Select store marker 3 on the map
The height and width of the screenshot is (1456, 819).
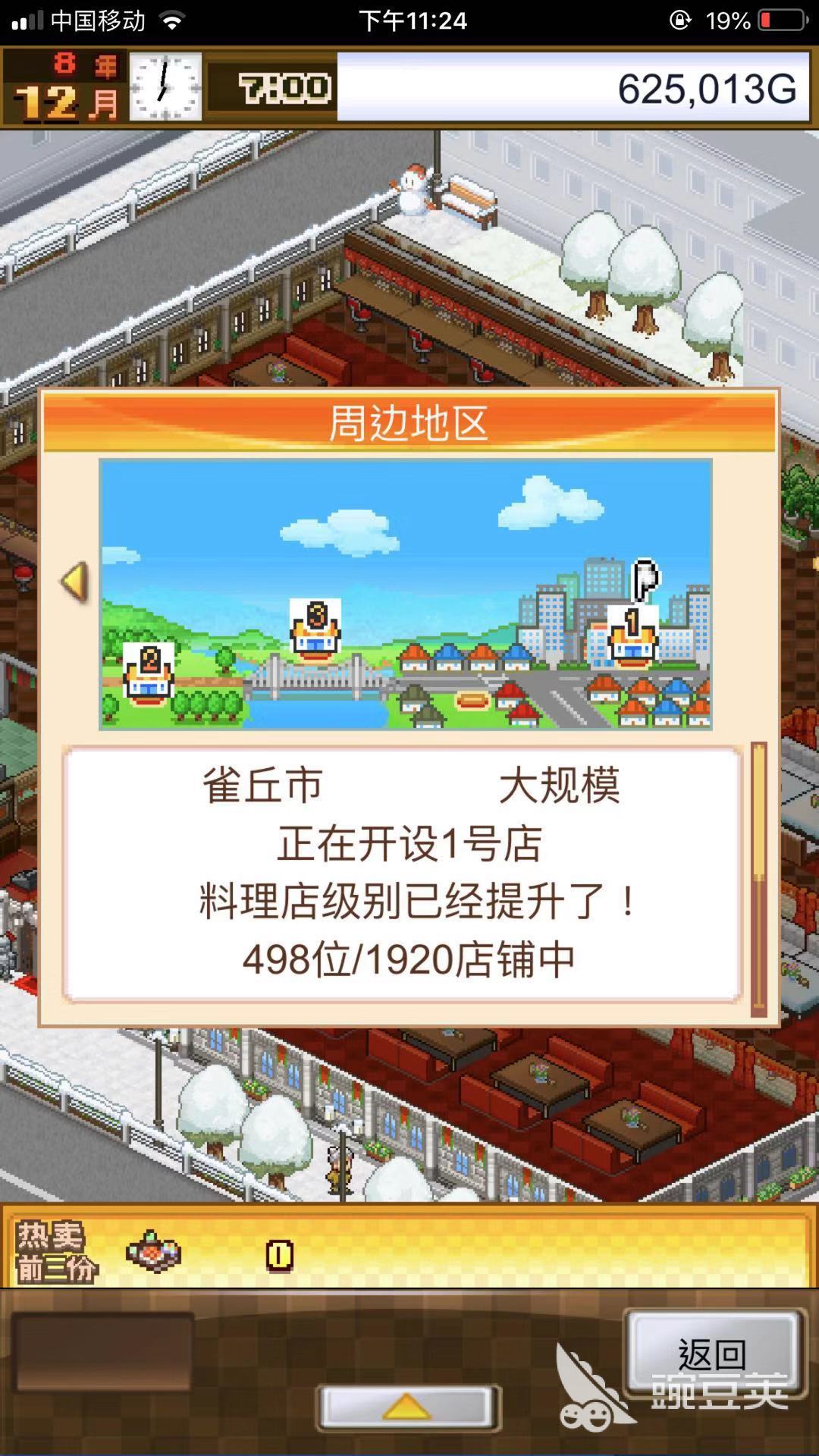pyautogui.click(x=315, y=629)
